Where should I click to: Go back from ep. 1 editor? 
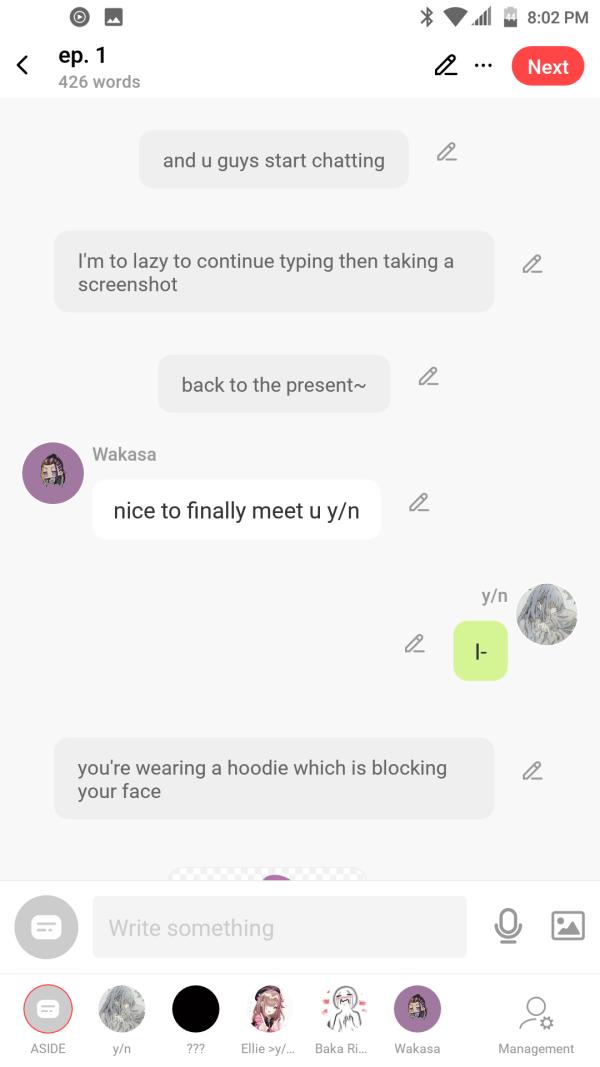tap(23, 66)
